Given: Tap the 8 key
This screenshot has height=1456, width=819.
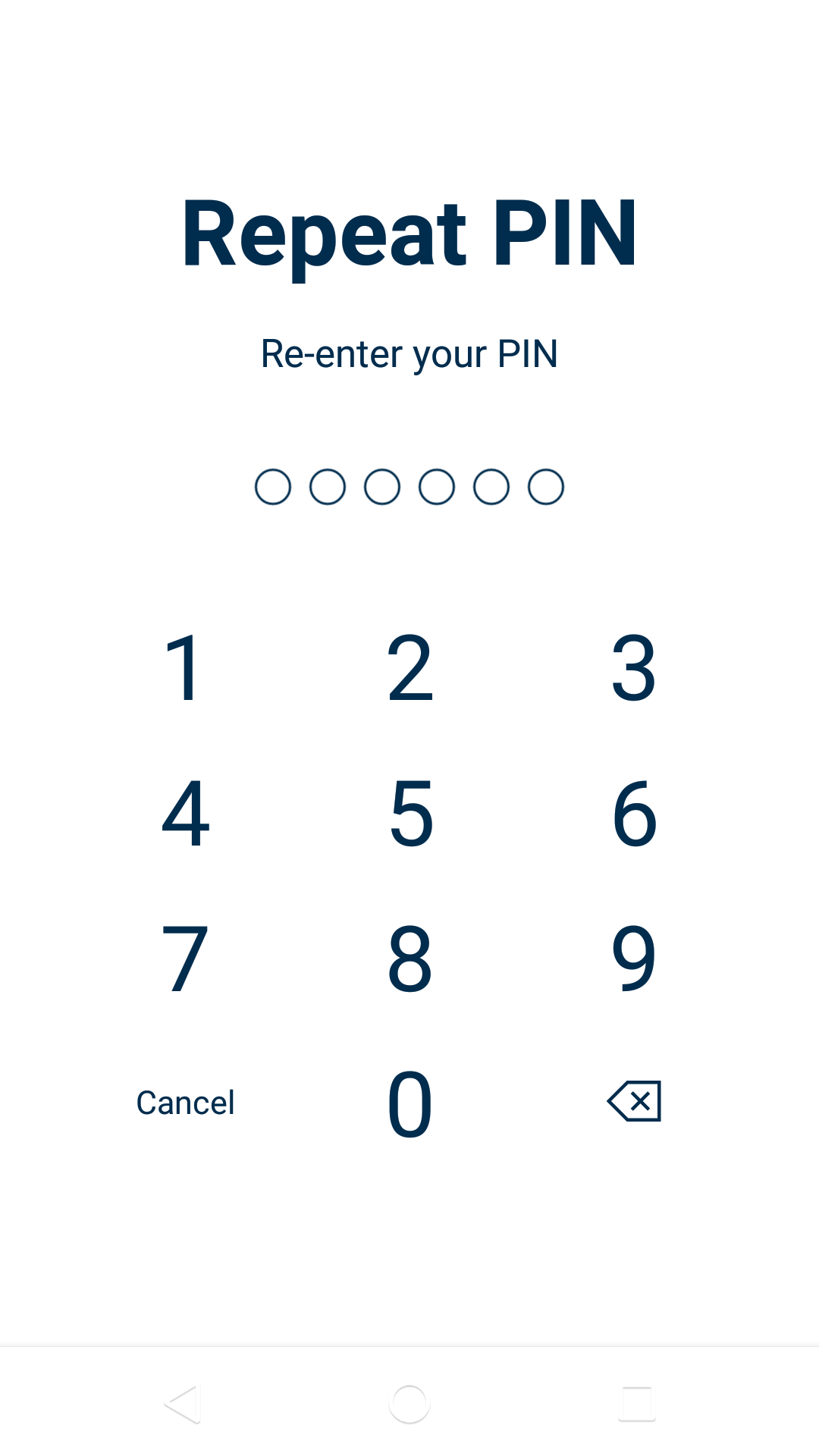Looking at the screenshot, I should pos(409,959).
